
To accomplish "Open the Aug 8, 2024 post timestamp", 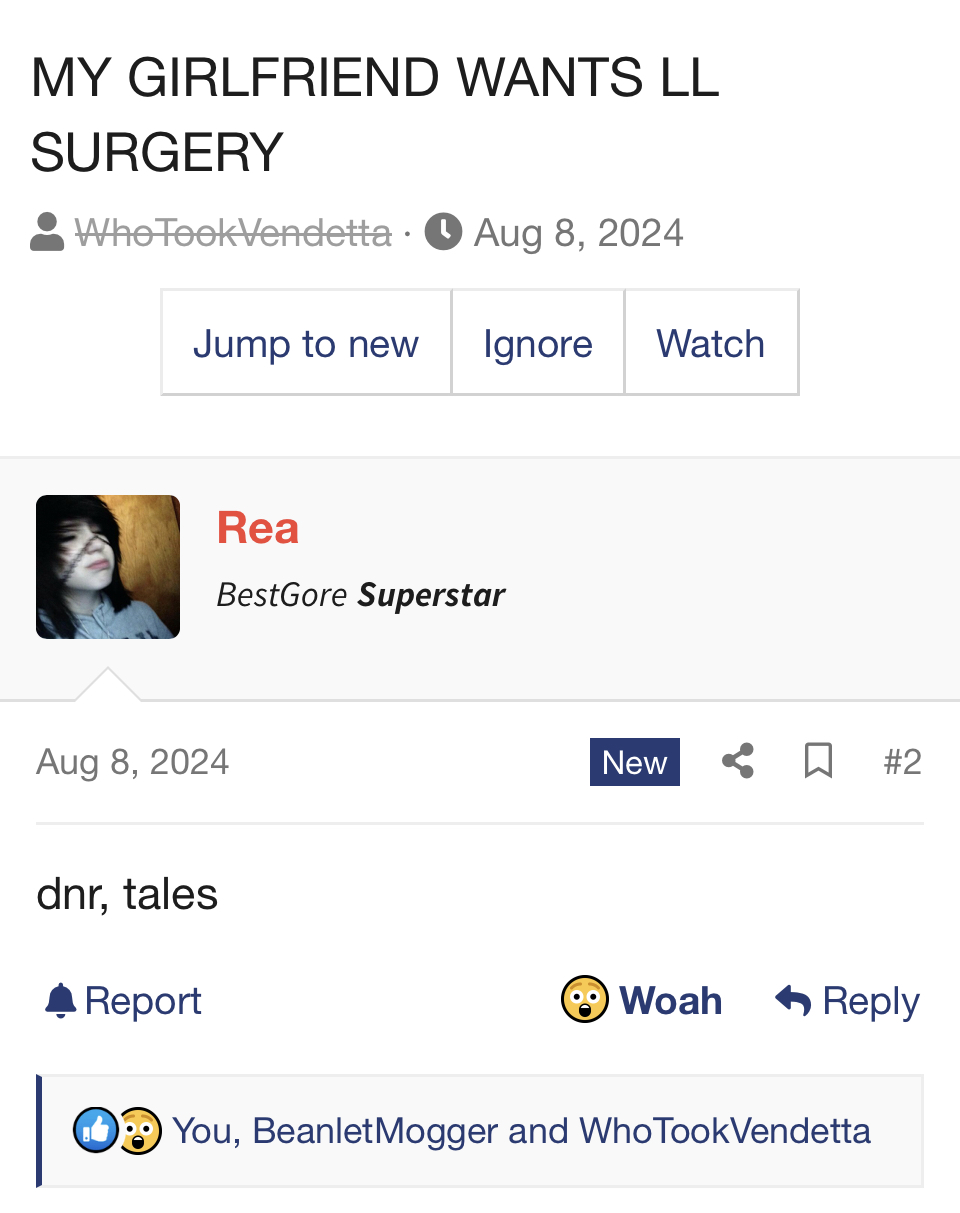I will 133,762.
